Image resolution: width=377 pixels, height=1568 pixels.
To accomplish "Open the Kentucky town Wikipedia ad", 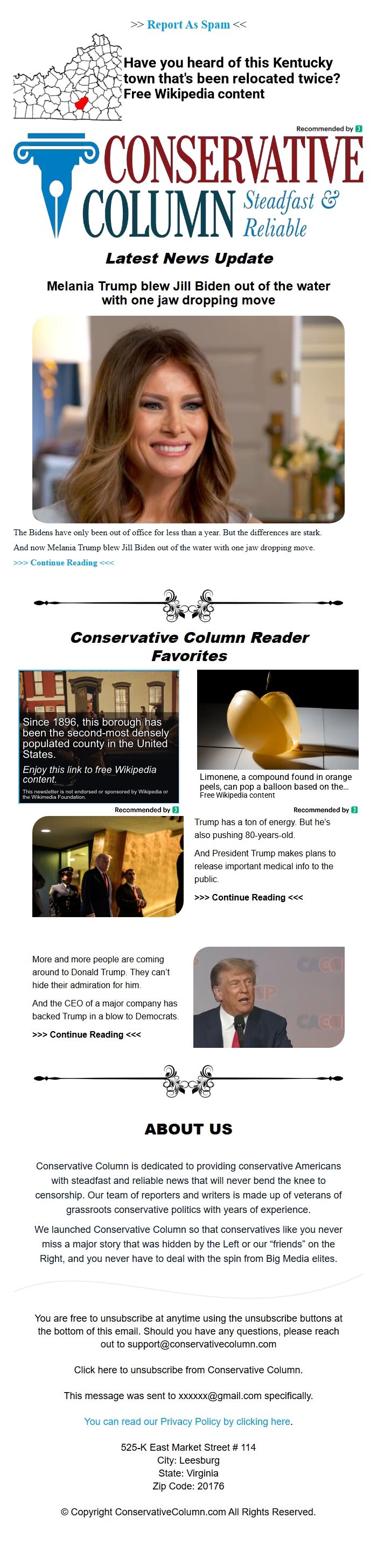I will coord(232,78).
